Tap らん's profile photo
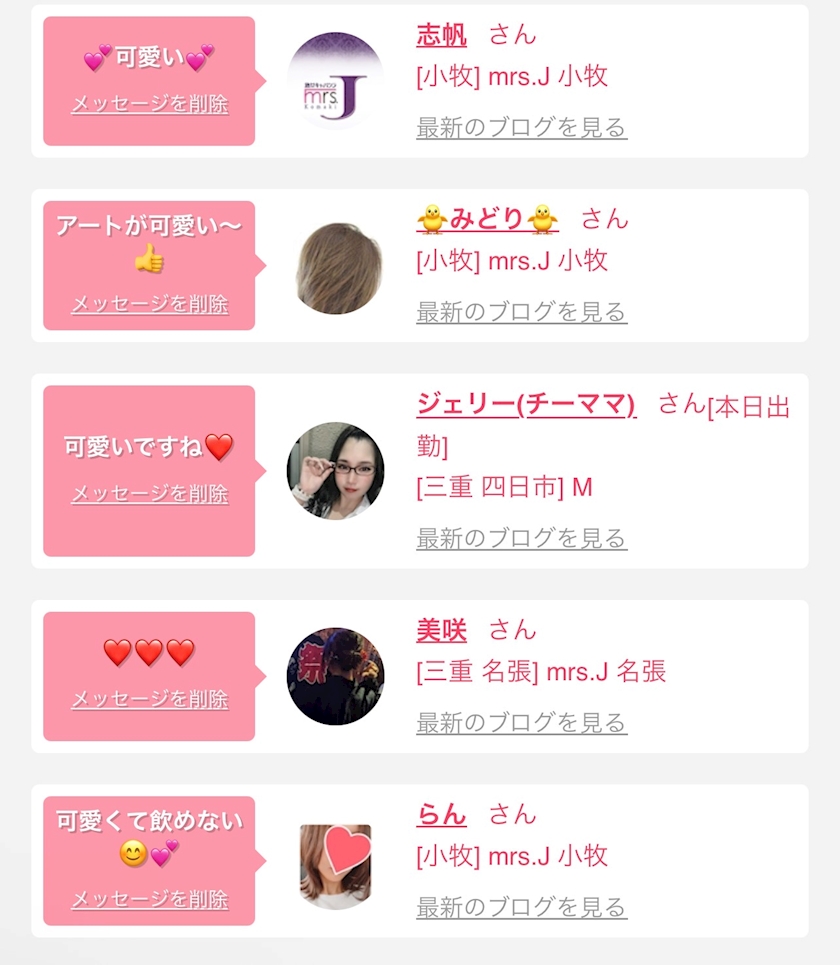Image resolution: width=840 pixels, height=965 pixels. [x=335, y=867]
